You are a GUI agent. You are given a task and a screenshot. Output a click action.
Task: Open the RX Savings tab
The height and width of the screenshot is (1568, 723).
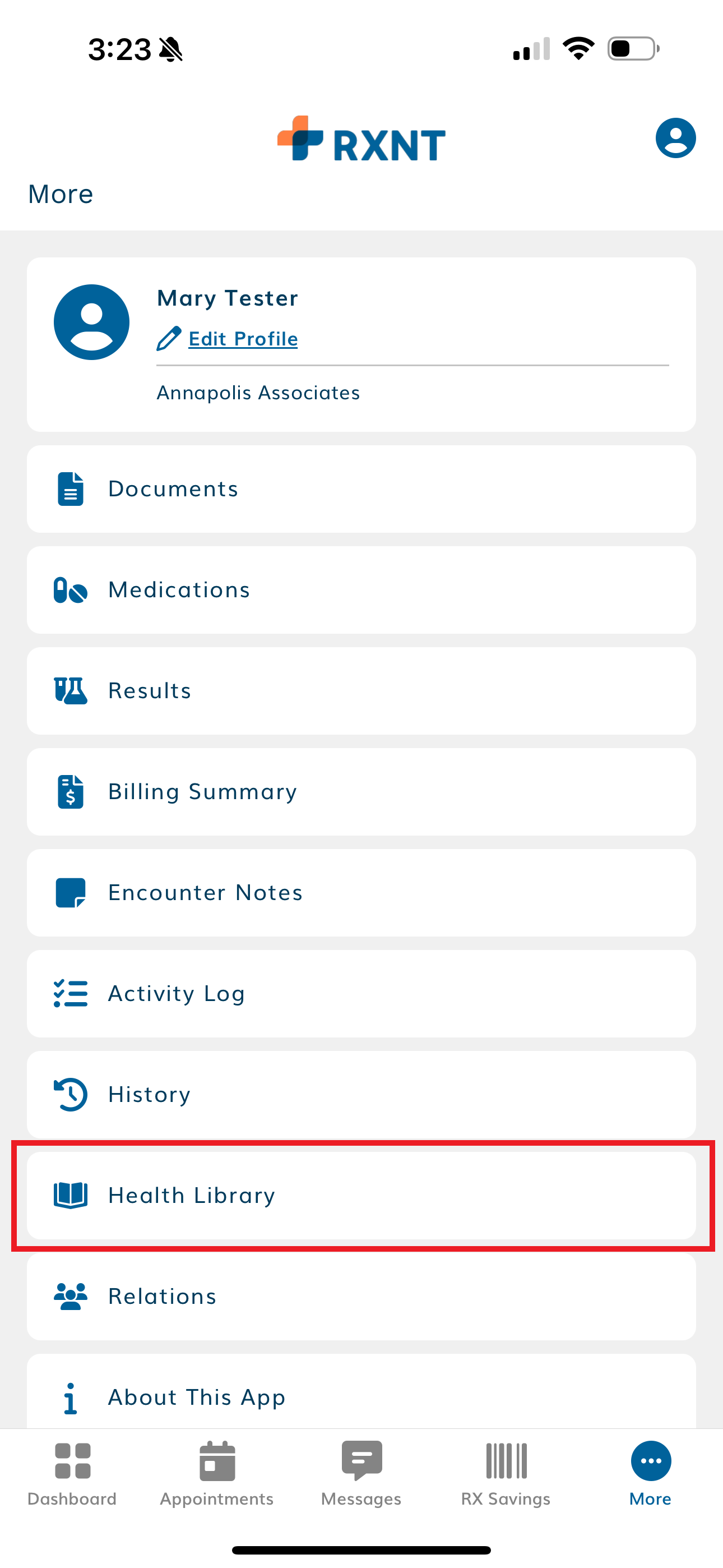506,1473
